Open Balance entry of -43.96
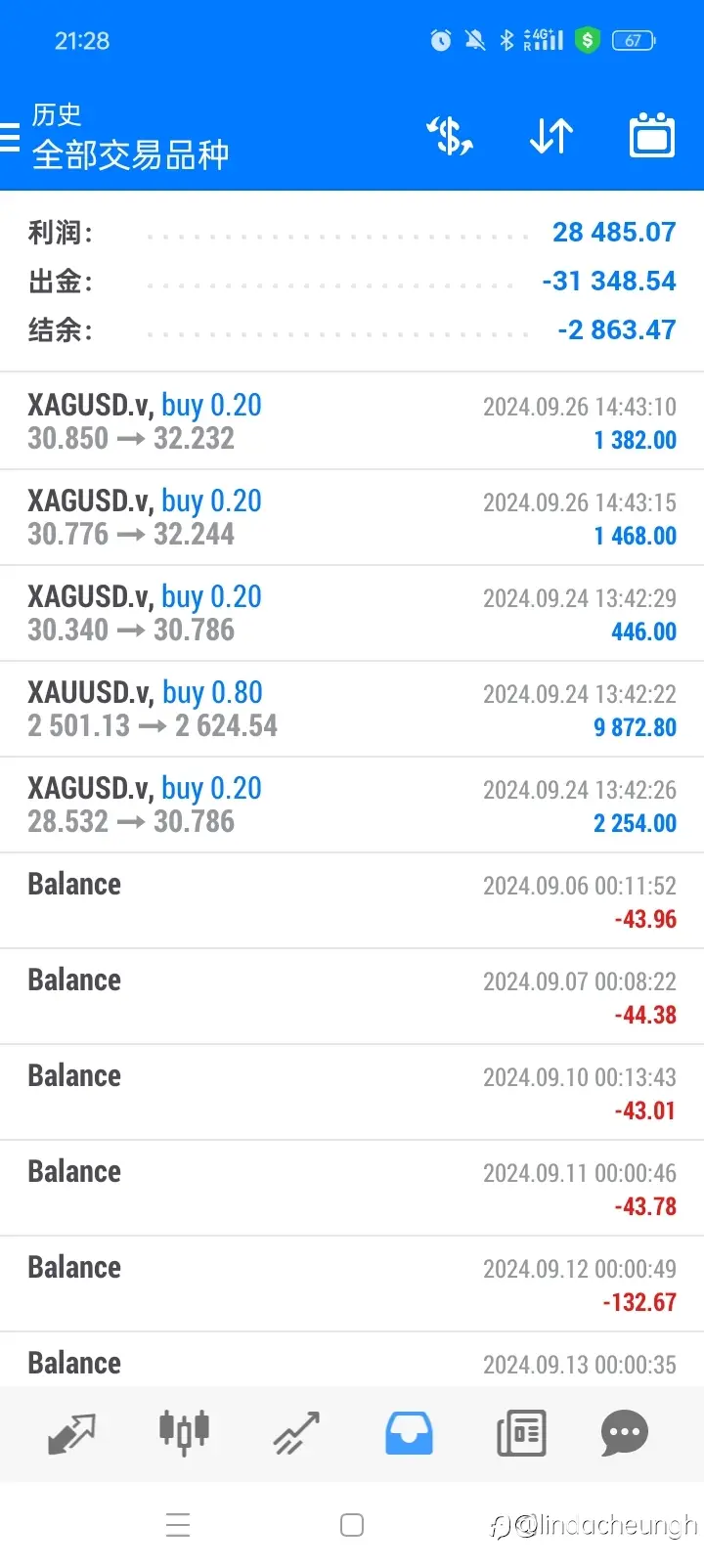 [x=352, y=900]
